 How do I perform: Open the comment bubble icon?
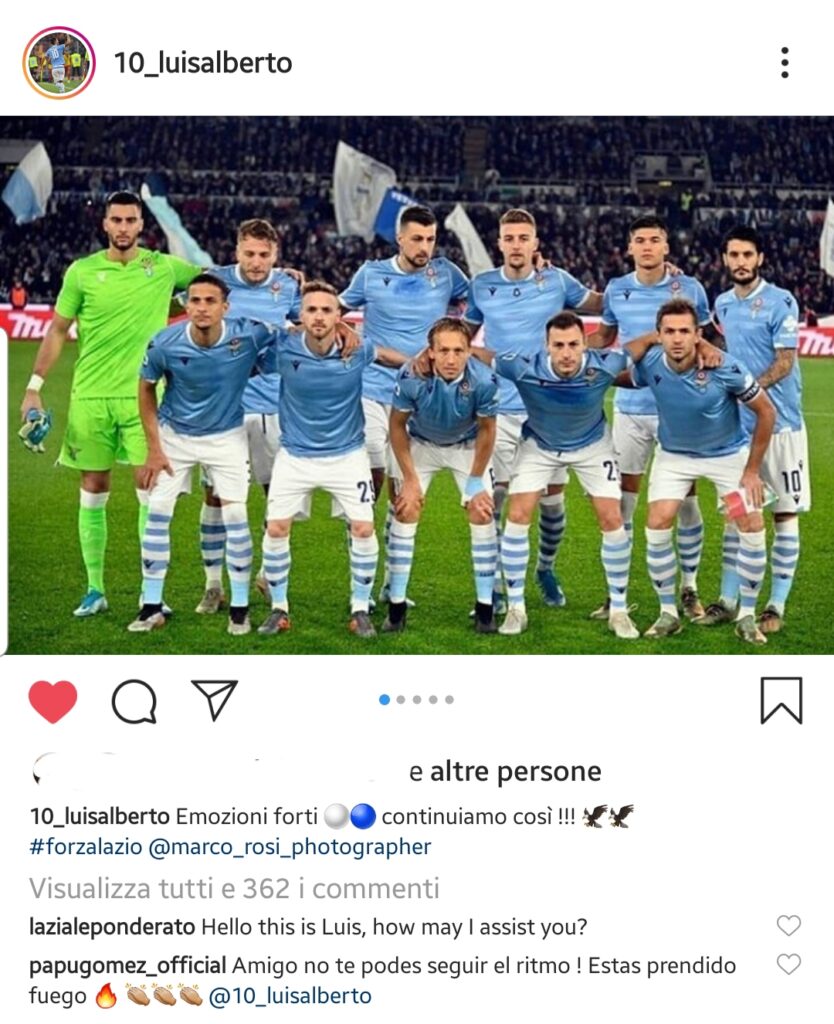pos(133,701)
